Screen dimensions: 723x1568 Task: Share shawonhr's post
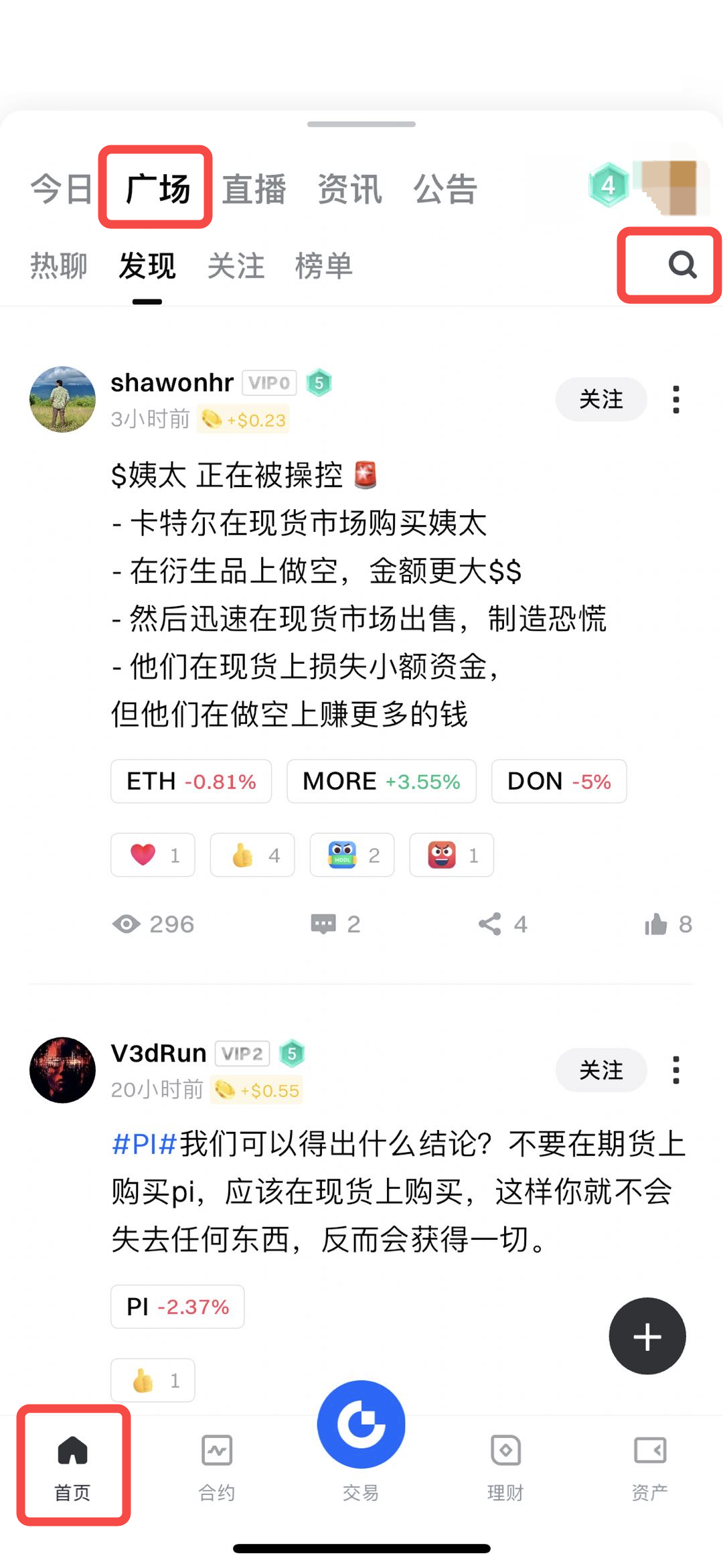502,924
